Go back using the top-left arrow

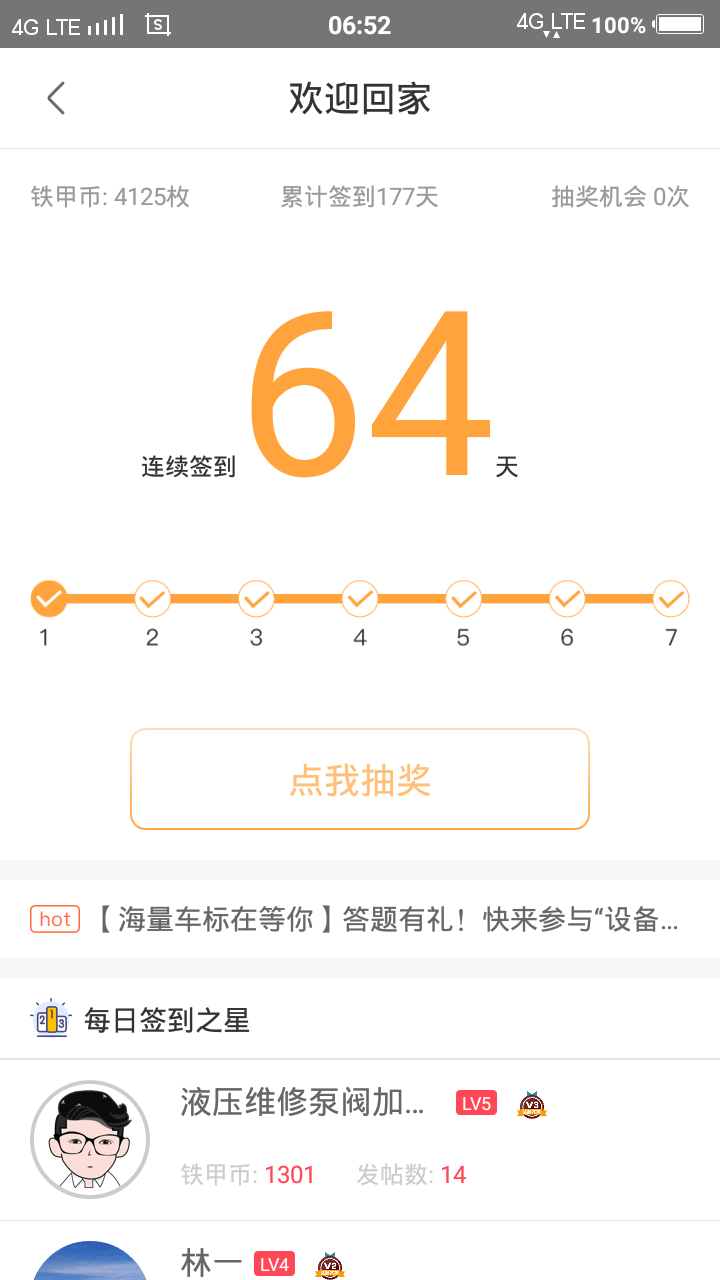point(56,98)
